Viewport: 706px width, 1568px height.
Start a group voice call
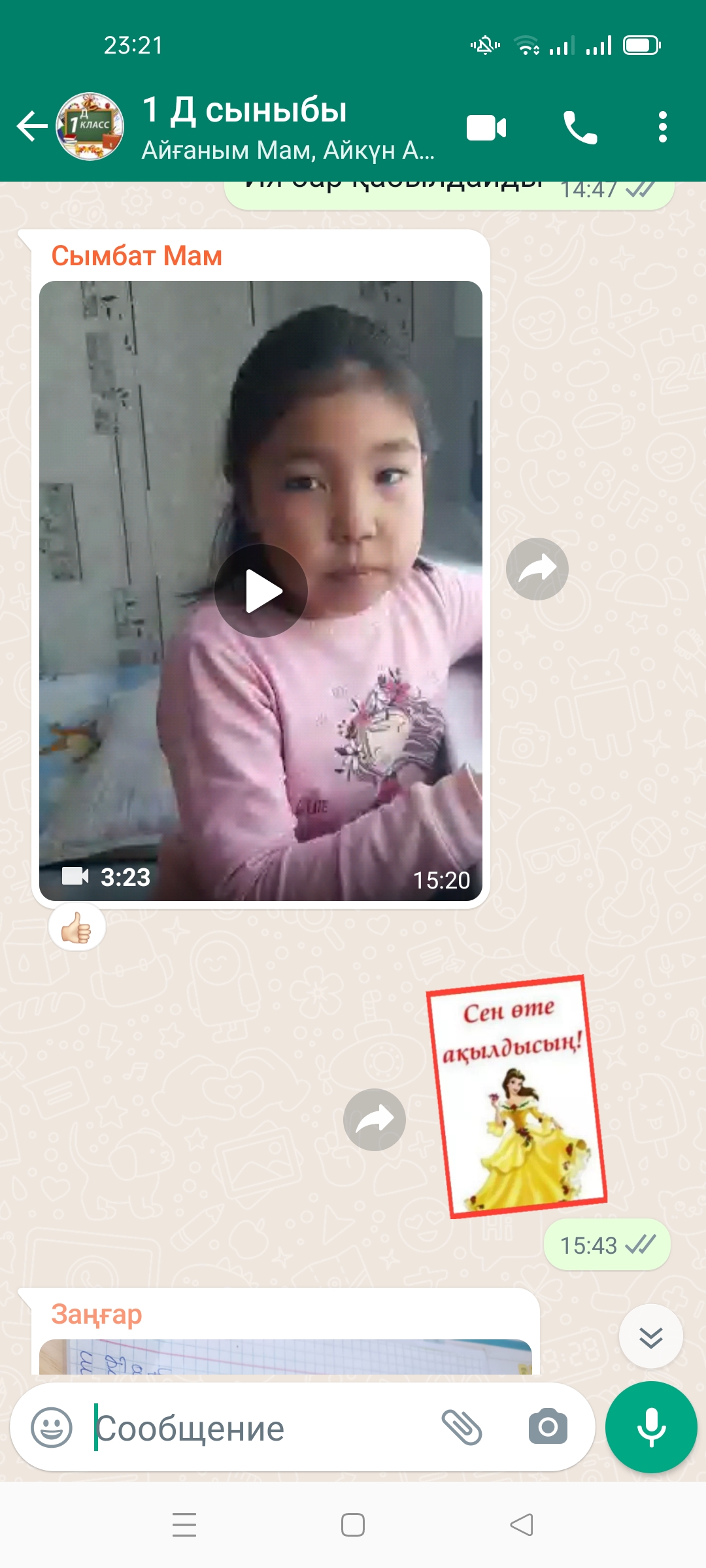point(580,127)
